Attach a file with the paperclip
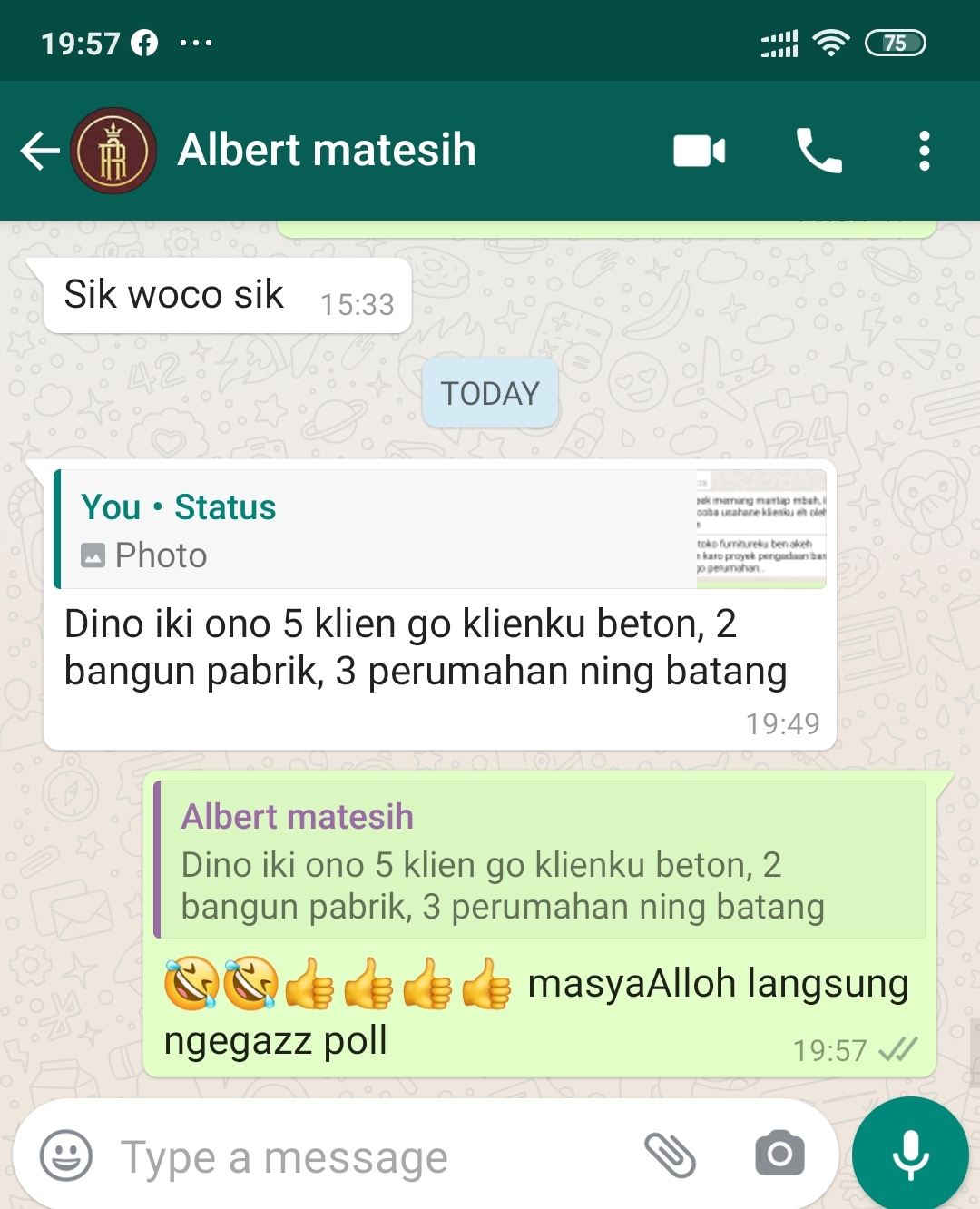 pos(670,1155)
